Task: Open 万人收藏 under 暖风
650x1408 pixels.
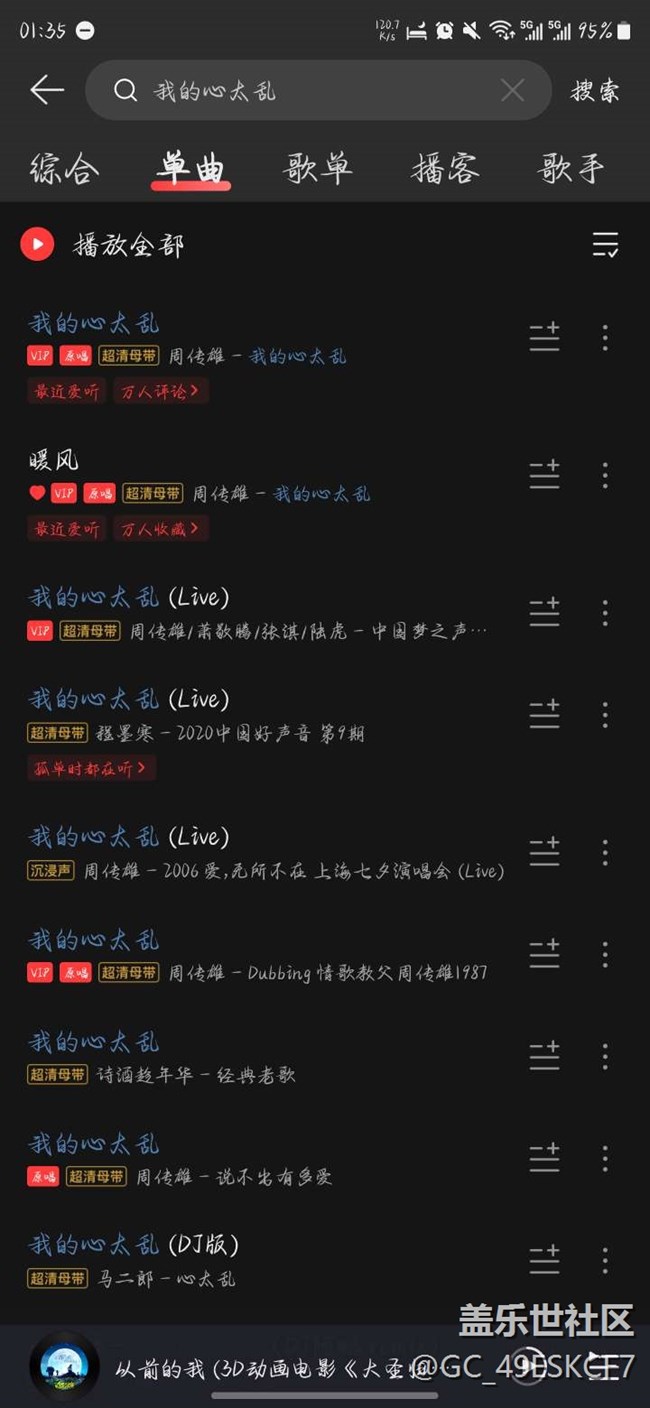Action: (x=160, y=529)
